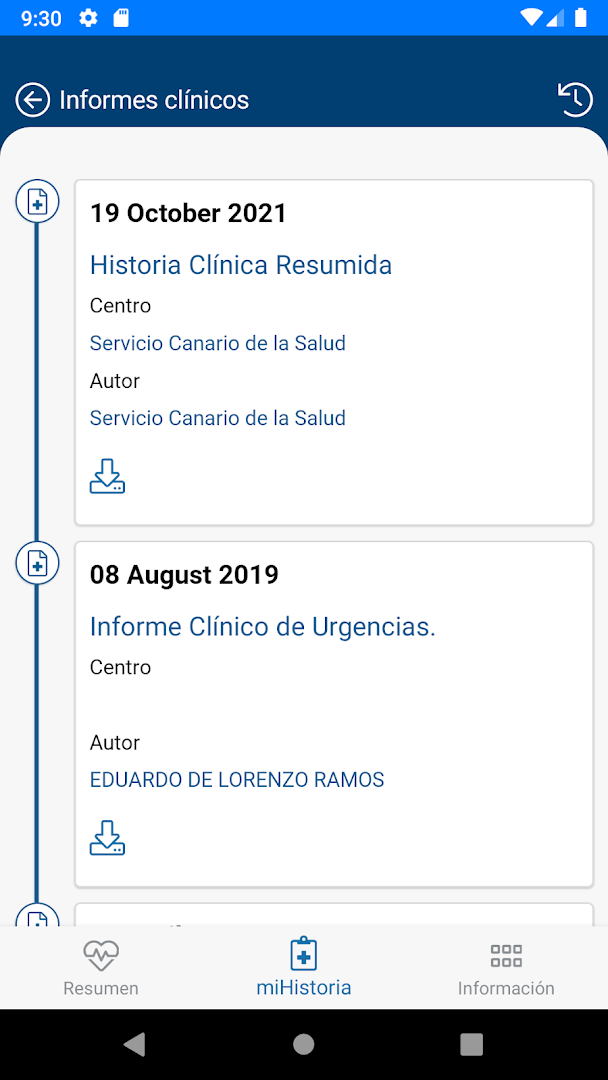The image size is (608, 1080).
Task: Download the 08 August 2019 report
Action: [107, 838]
